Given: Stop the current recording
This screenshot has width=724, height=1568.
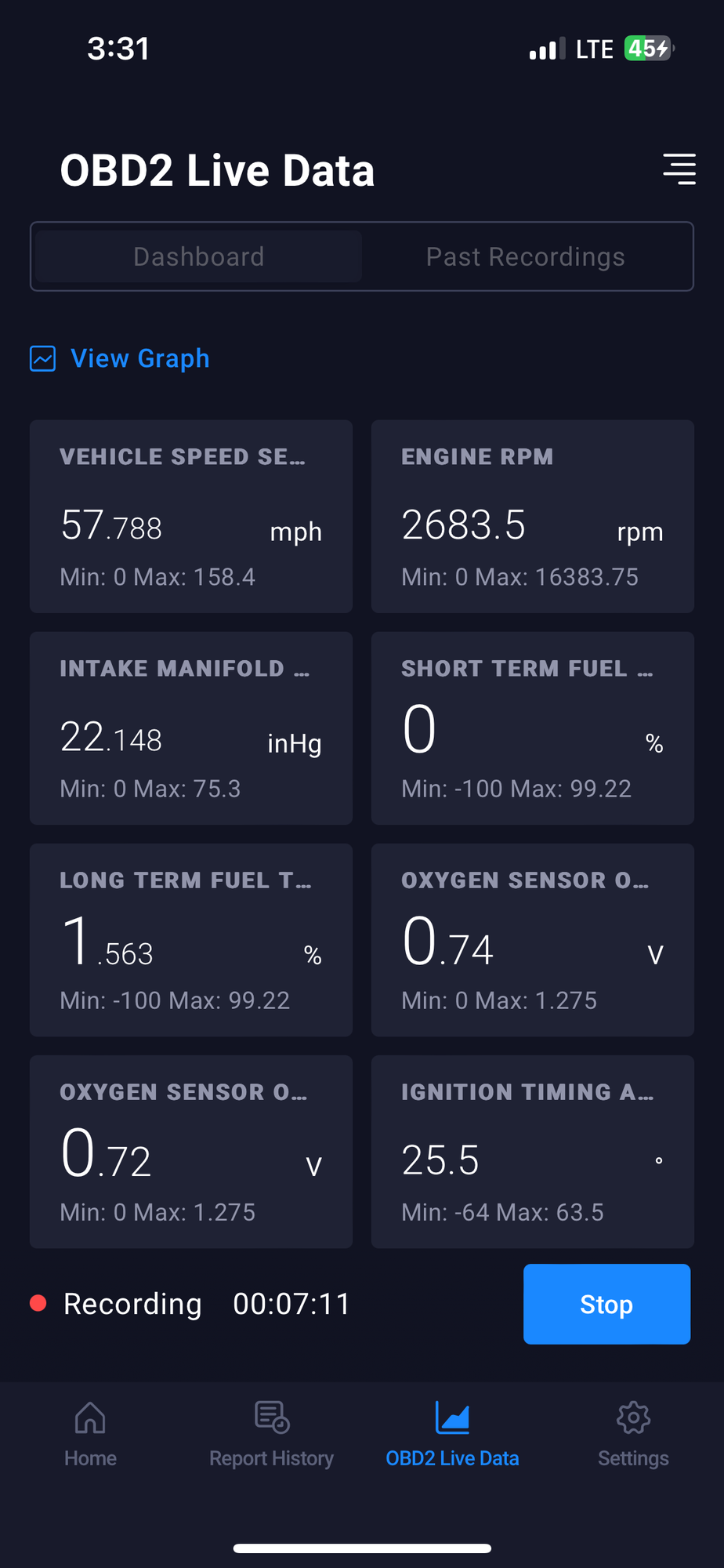Looking at the screenshot, I should click(x=606, y=1304).
